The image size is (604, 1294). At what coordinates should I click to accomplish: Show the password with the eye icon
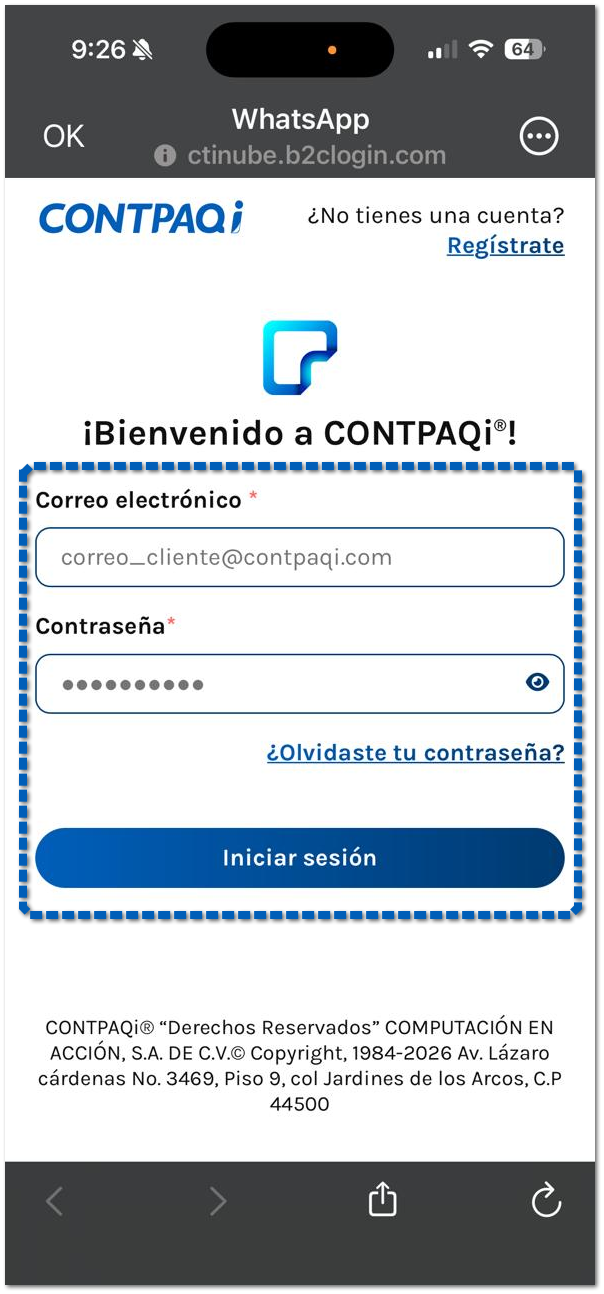point(537,683)
